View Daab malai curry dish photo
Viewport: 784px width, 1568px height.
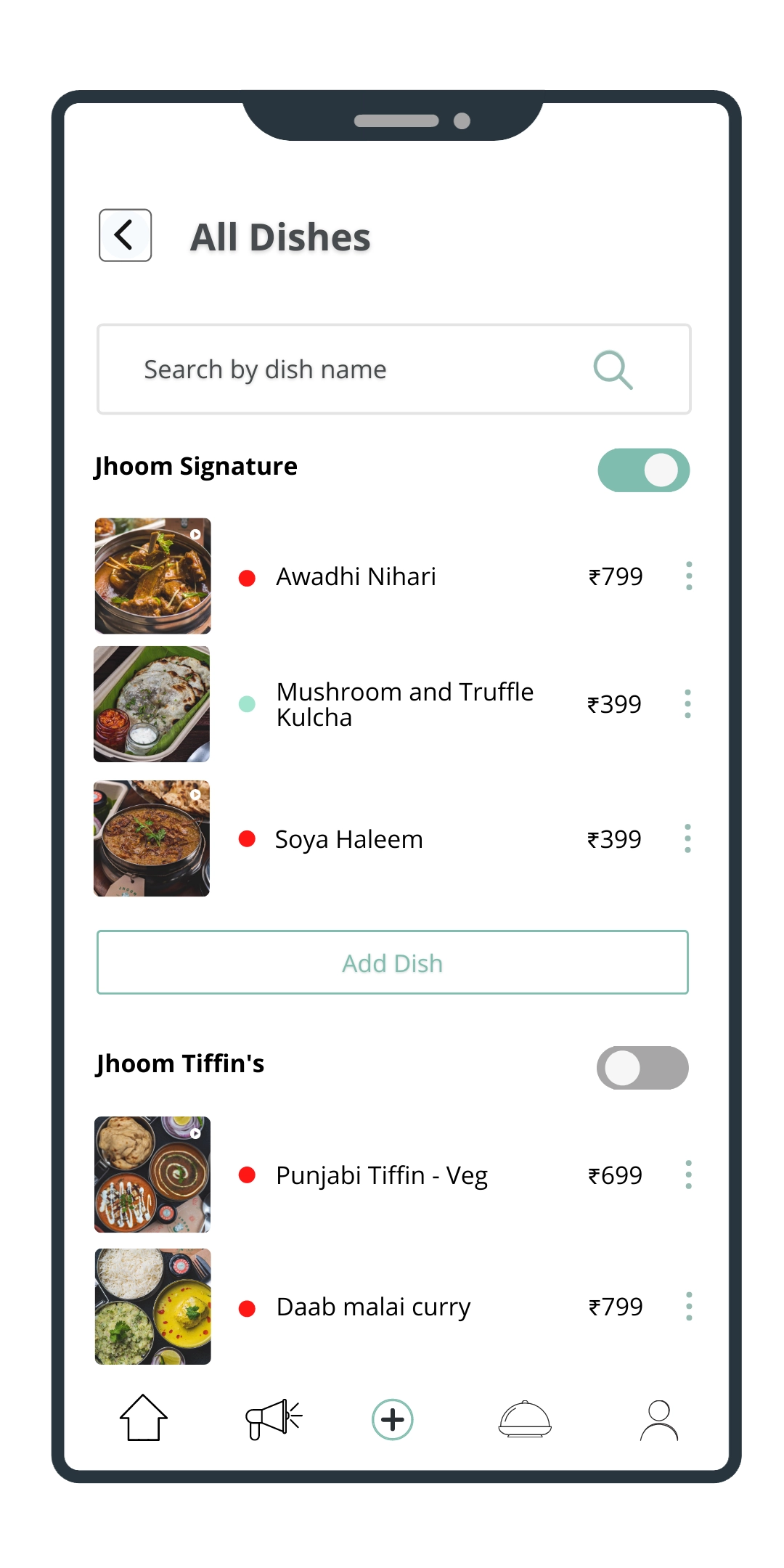152,1307
